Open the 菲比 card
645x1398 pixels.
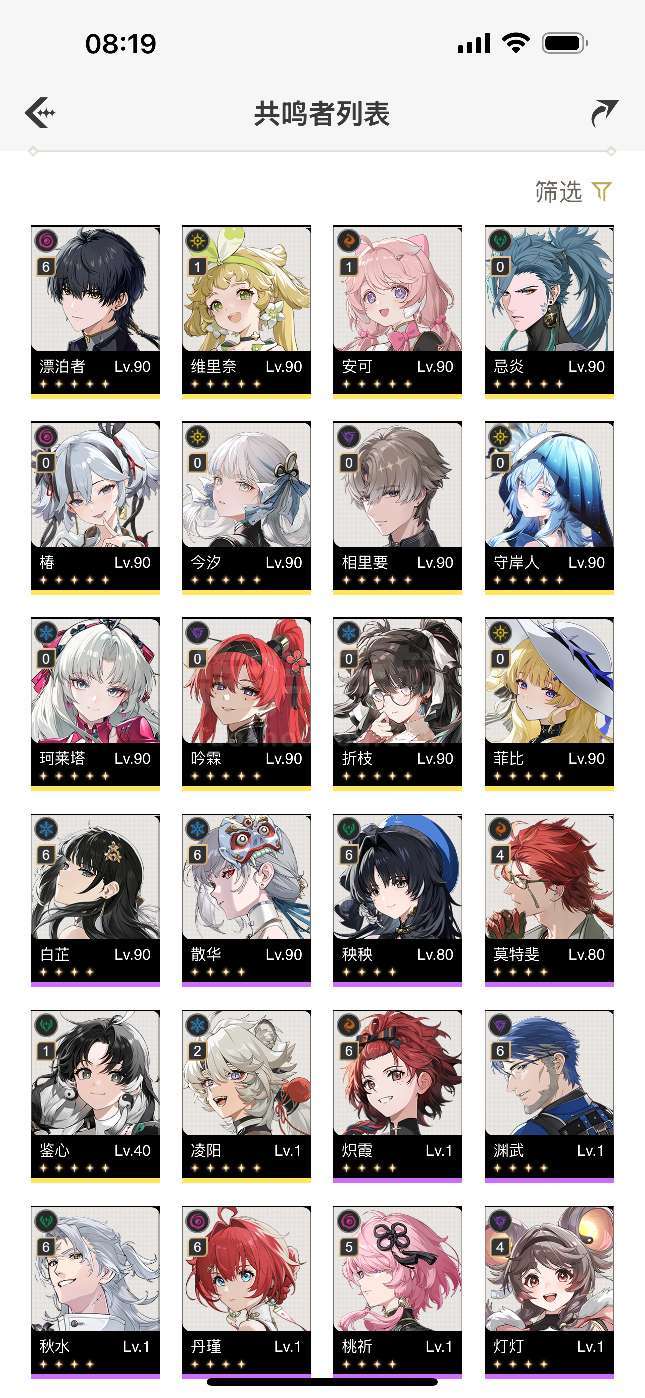pos(549,704)
